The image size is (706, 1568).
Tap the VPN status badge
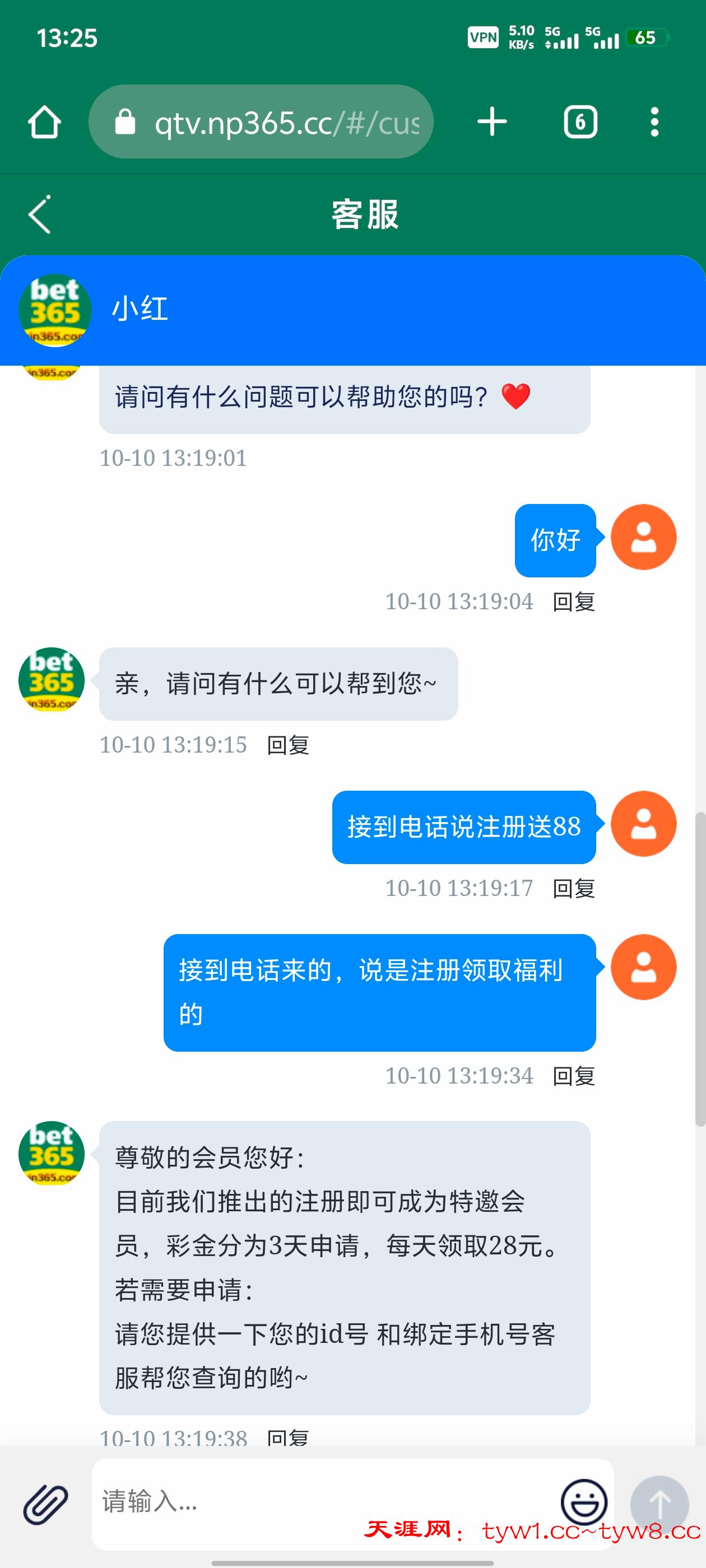tap(484, 37)
